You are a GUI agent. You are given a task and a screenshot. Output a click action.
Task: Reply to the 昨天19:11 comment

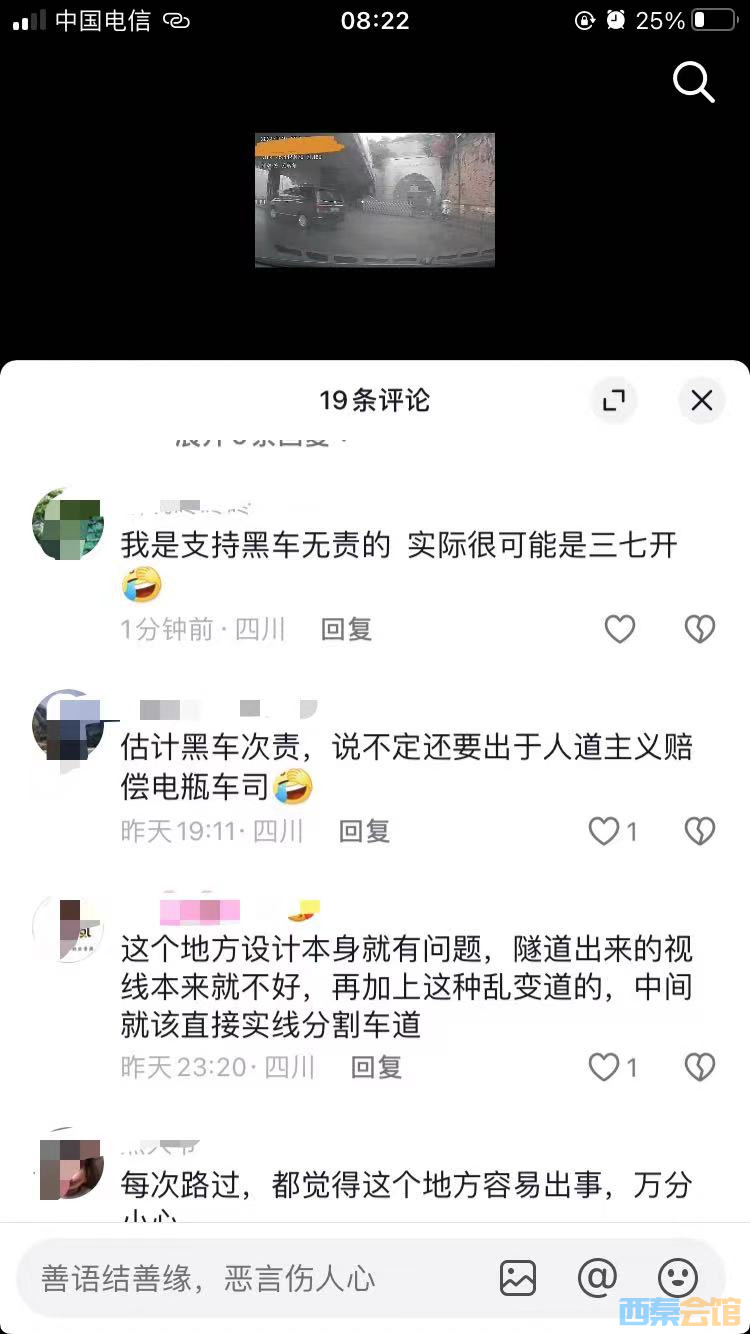(x=364, y=831)
